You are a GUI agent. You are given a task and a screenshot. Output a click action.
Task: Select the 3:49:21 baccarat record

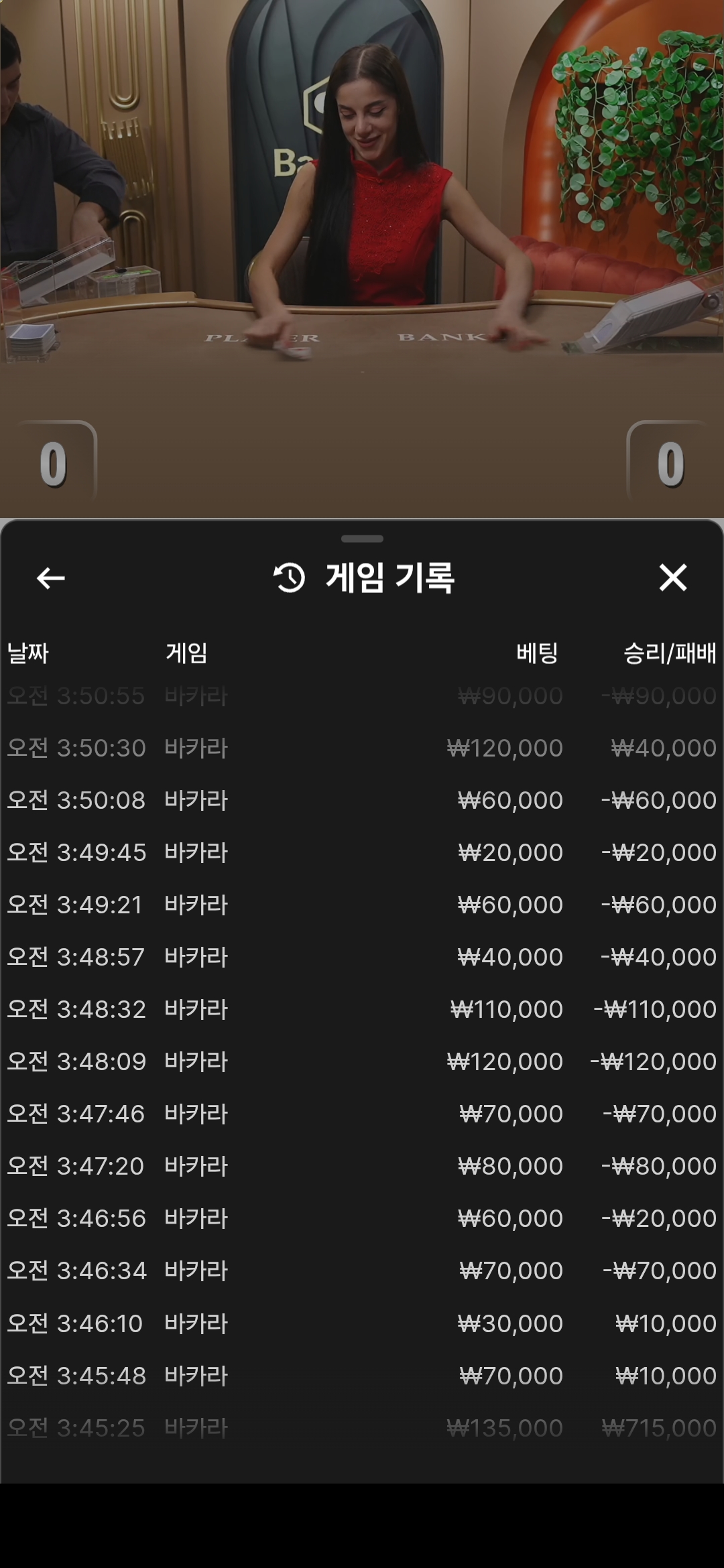[362, 905]
